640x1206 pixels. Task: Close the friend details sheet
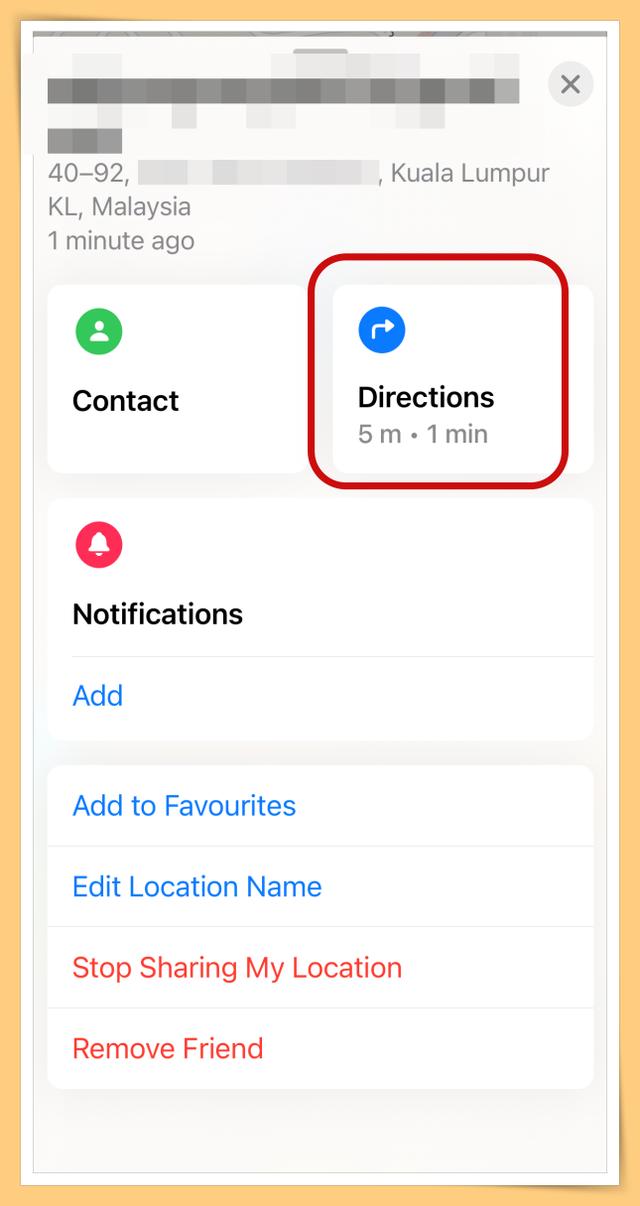(570, 85)
